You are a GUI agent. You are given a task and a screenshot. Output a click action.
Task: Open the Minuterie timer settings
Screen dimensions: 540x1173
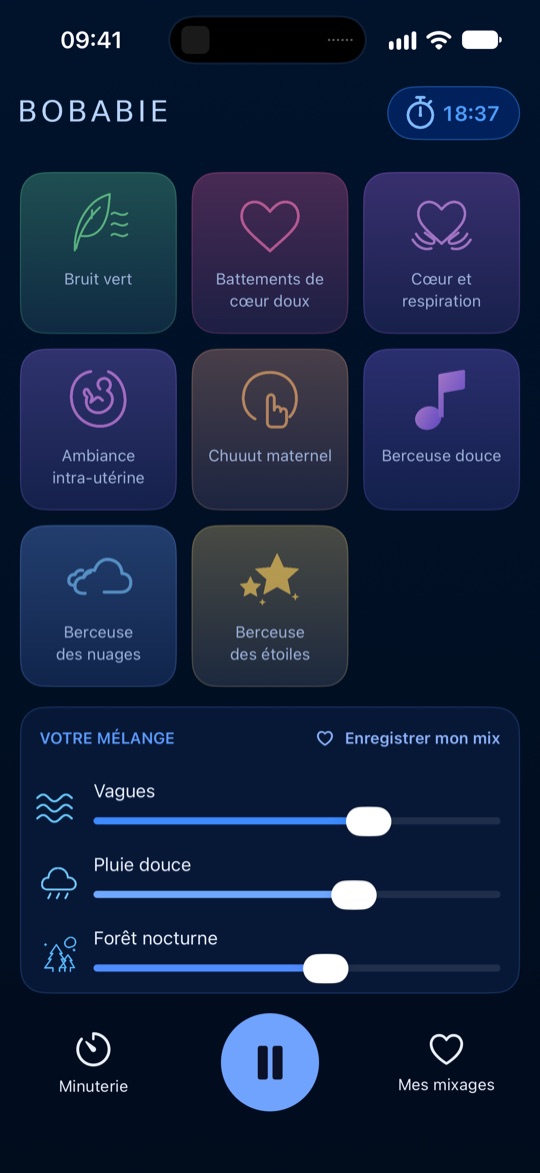click(x=93, y=1063)
